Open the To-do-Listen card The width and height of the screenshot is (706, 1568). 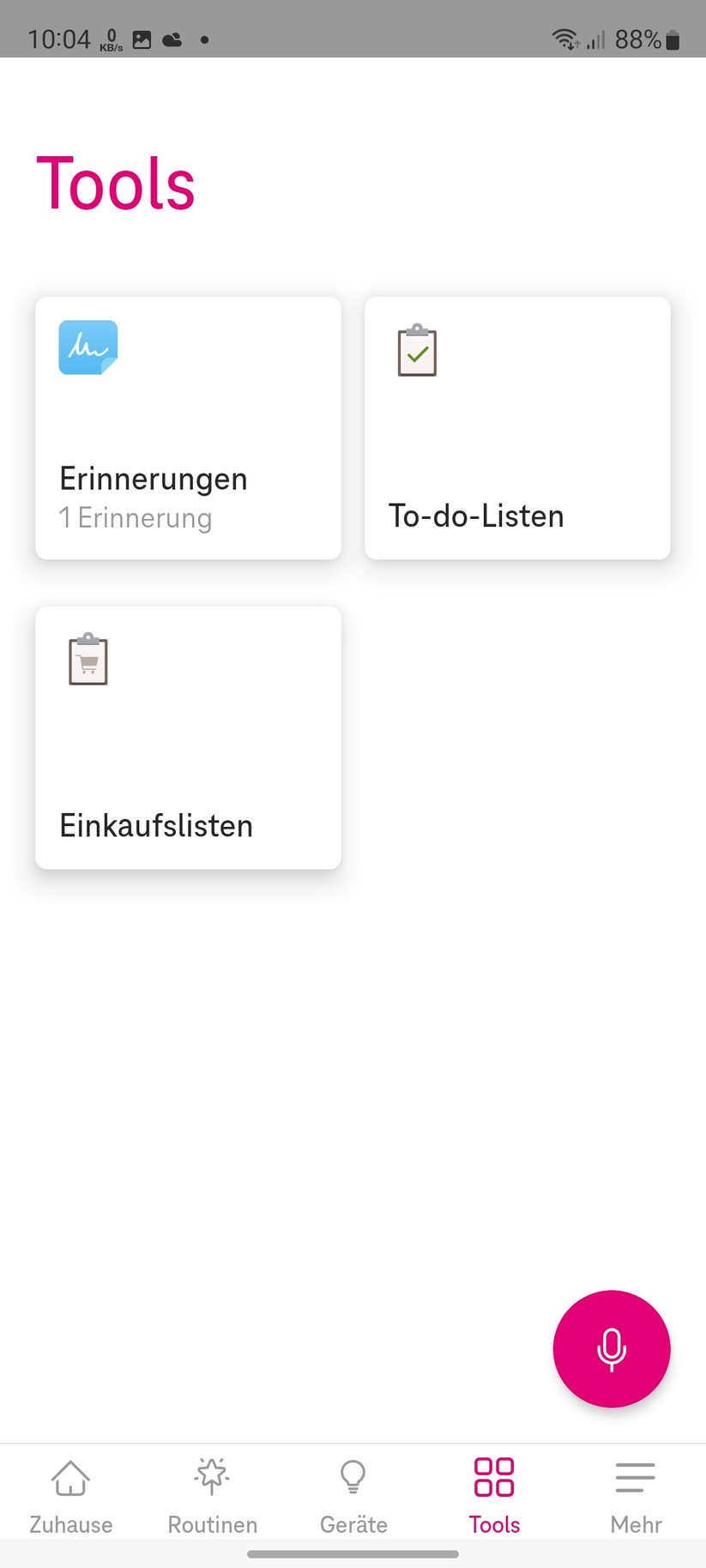[516, 427]
